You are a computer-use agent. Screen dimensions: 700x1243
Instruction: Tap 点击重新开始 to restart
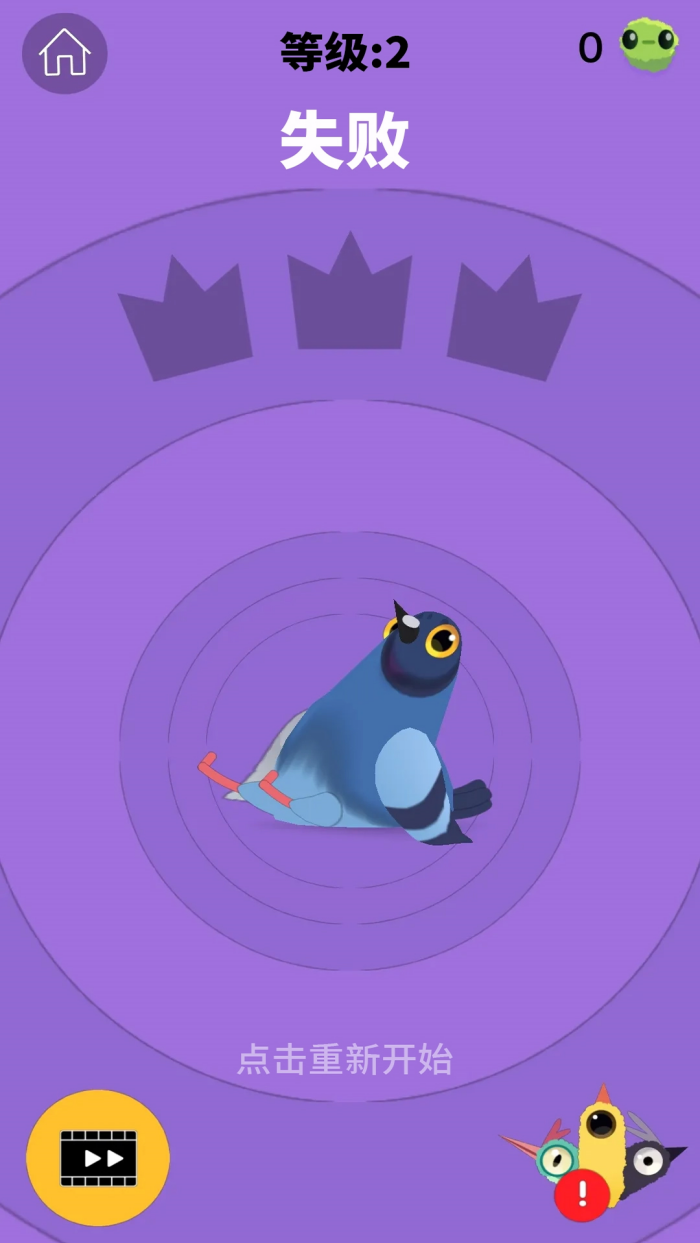pyautogui.click(x=345, y=1059)
